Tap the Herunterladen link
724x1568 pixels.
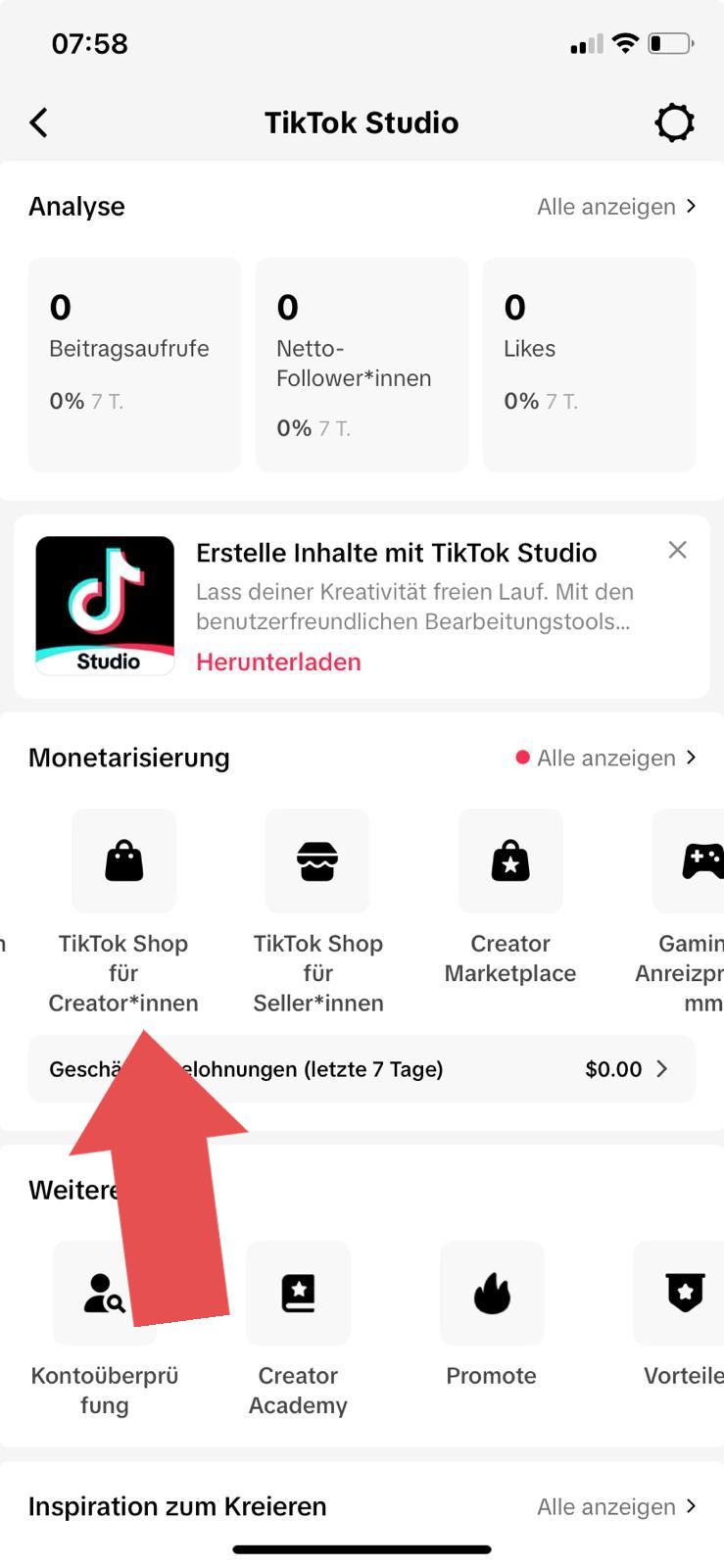coord(278,662)
